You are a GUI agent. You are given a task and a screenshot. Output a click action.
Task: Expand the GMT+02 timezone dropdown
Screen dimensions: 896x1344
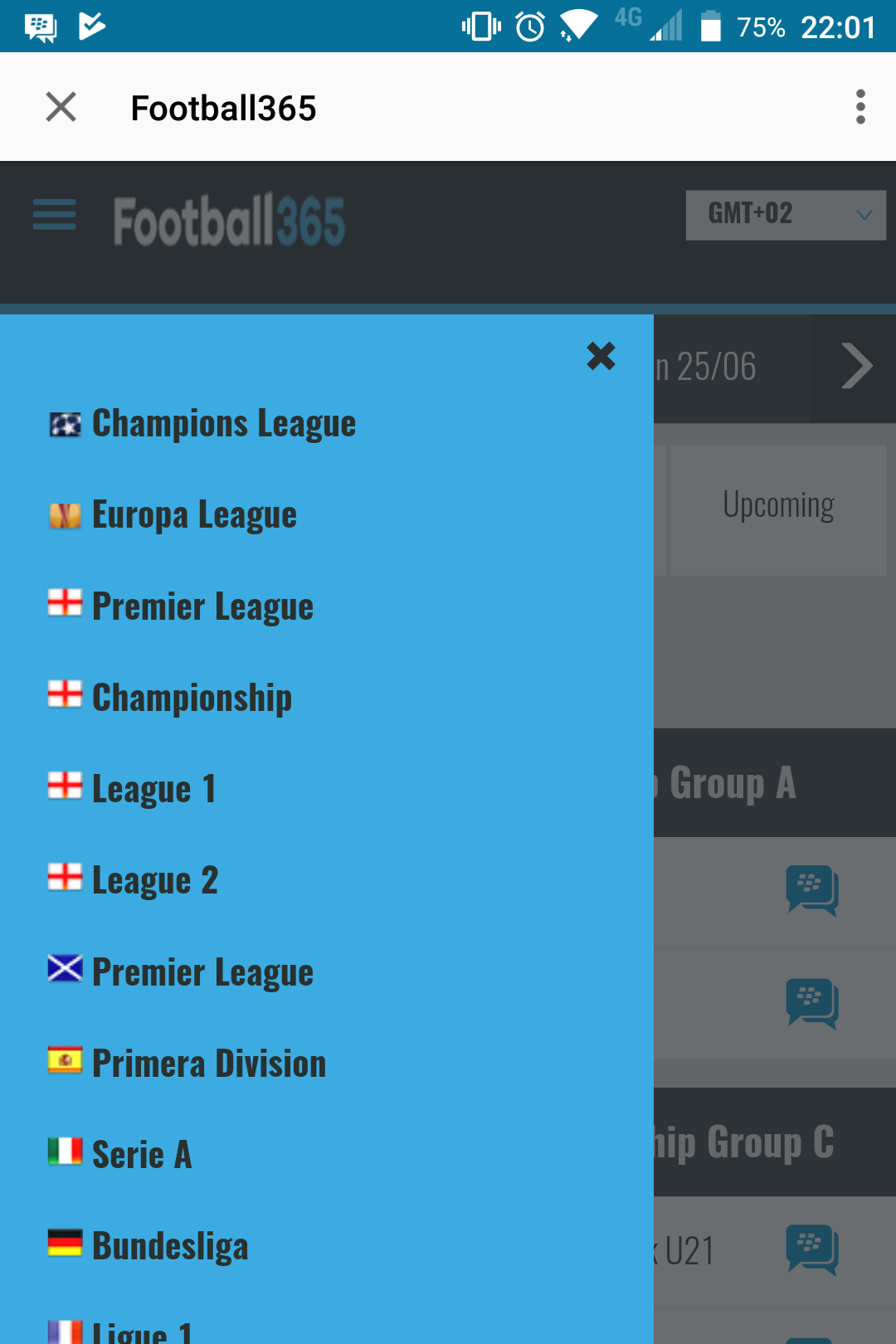coord(785,215)
